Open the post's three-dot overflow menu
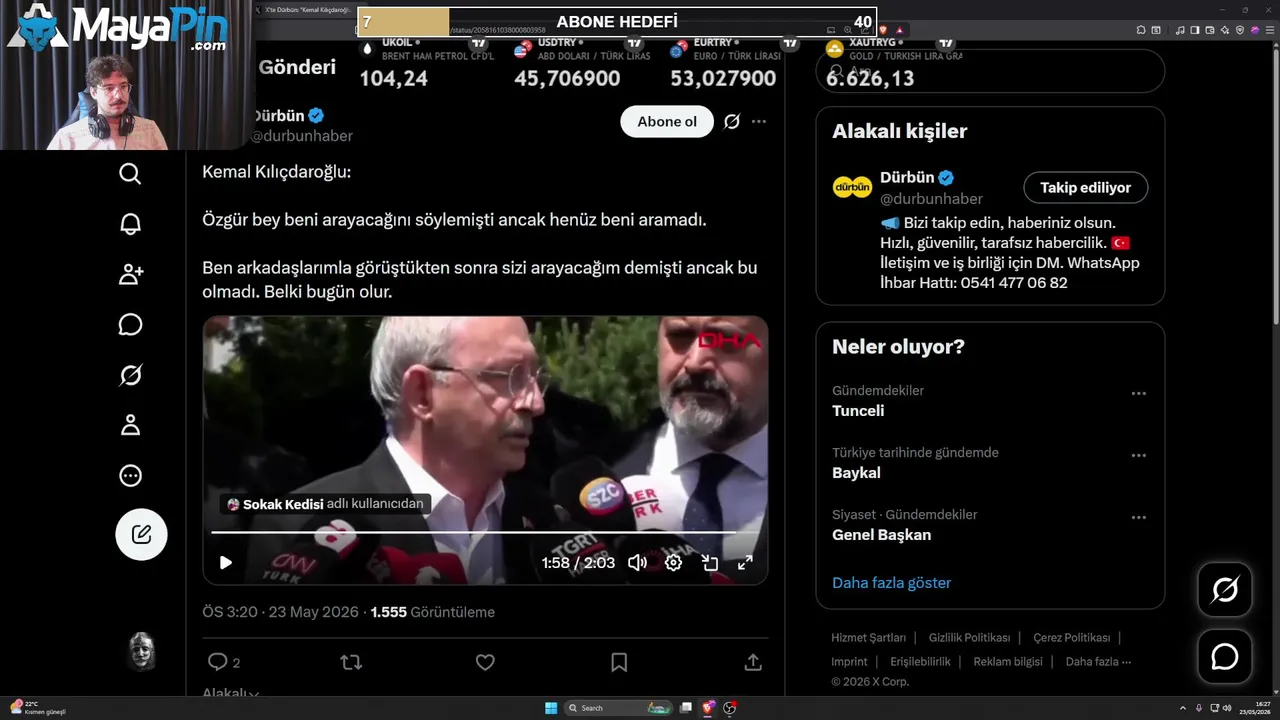Viewport: 1280px width, 720px height. 759,122
